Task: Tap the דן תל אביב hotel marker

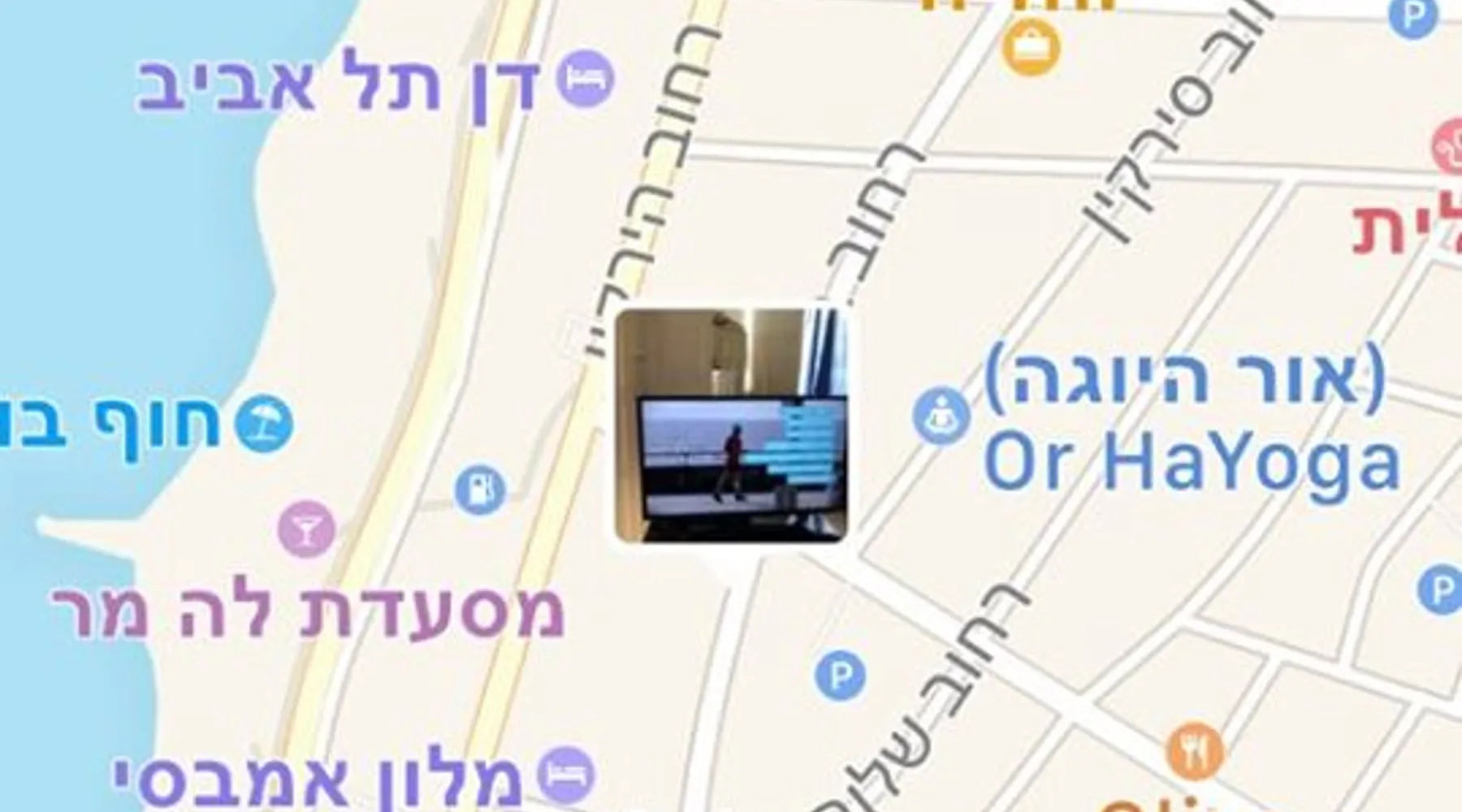Action: (x=585, y=79)
